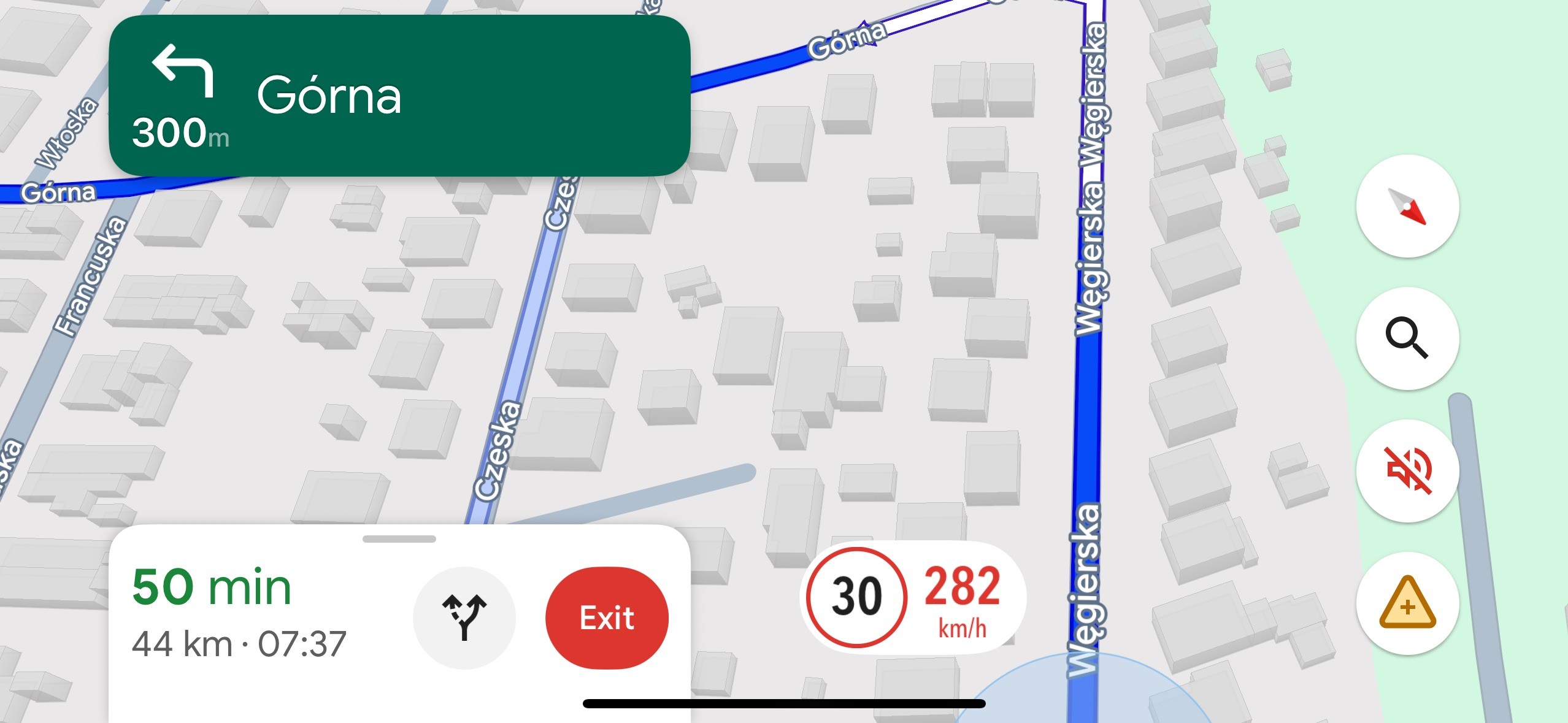Viewport: 1568px width, 723px height.
Task: Tap the compass to reorient the map
Action: click(1407, 206)
